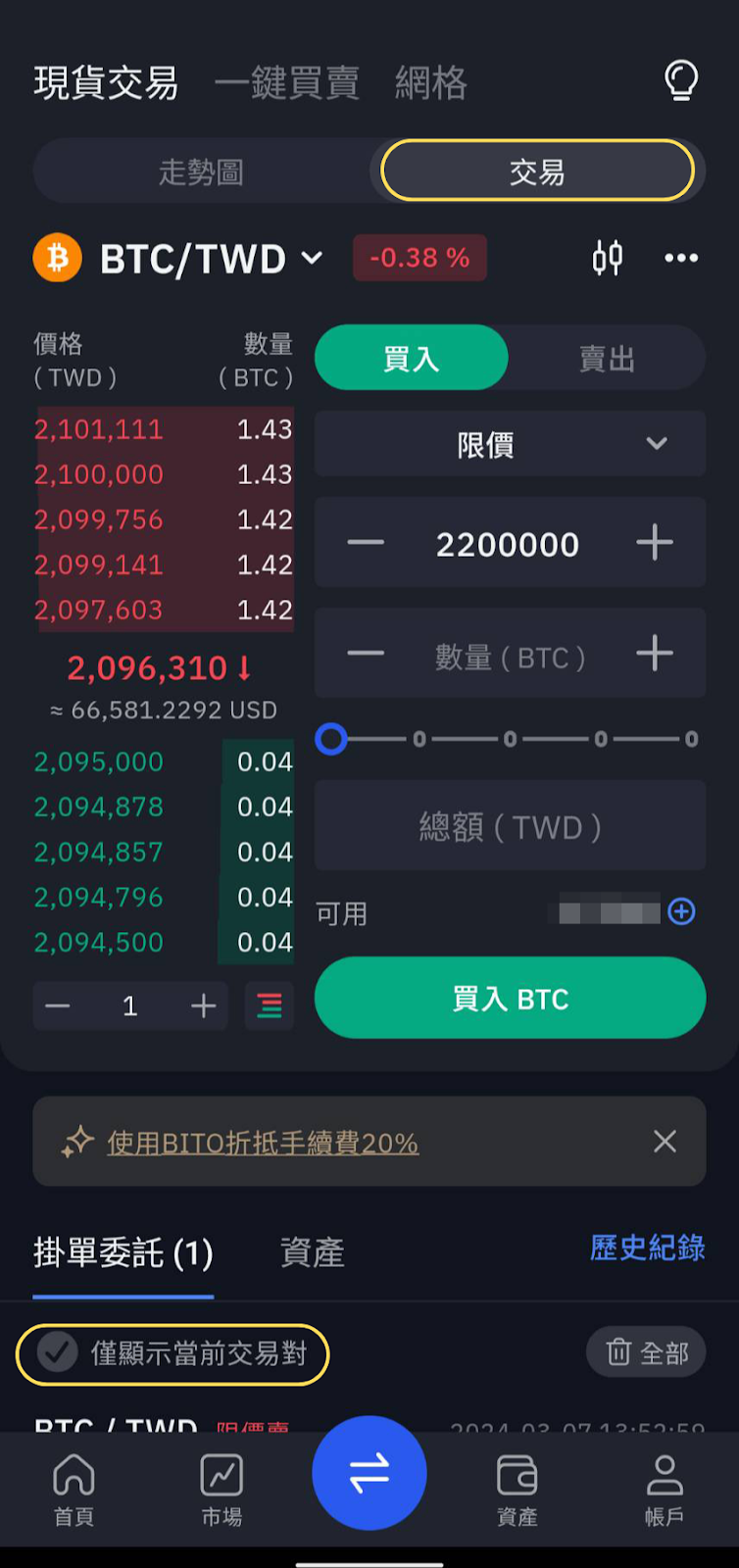Open the 限價 order type dropdown
739x1568 pixels.
coord(510,445)
